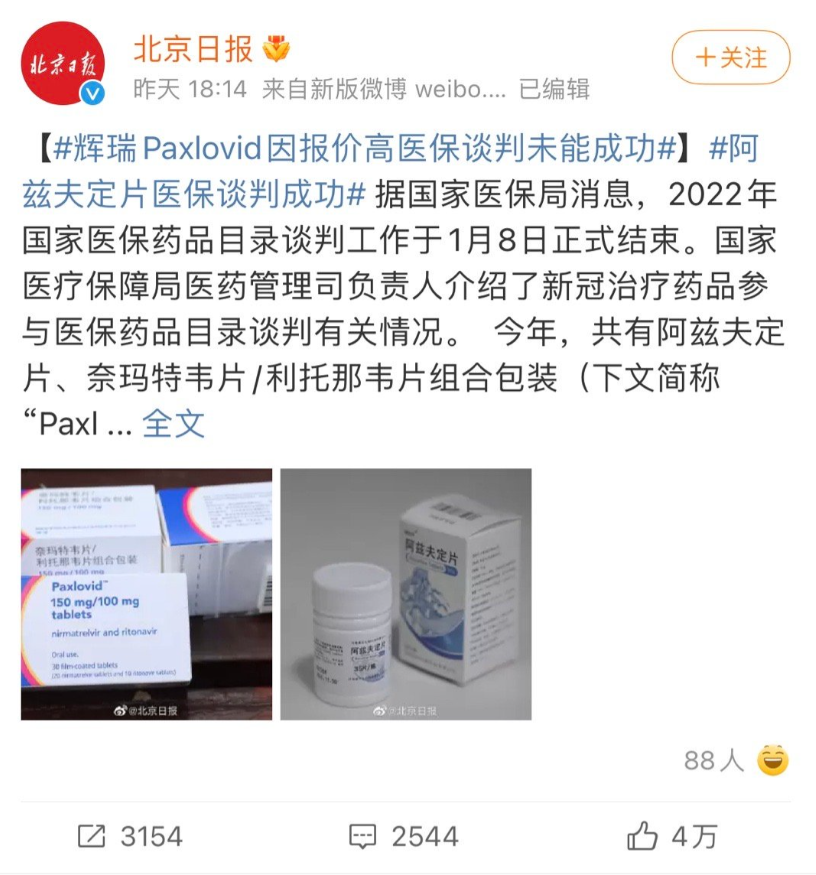This screenshot has height=875, width=816.
Task: View the 阿兹夫定片 bottle photo
Action: 405,594
